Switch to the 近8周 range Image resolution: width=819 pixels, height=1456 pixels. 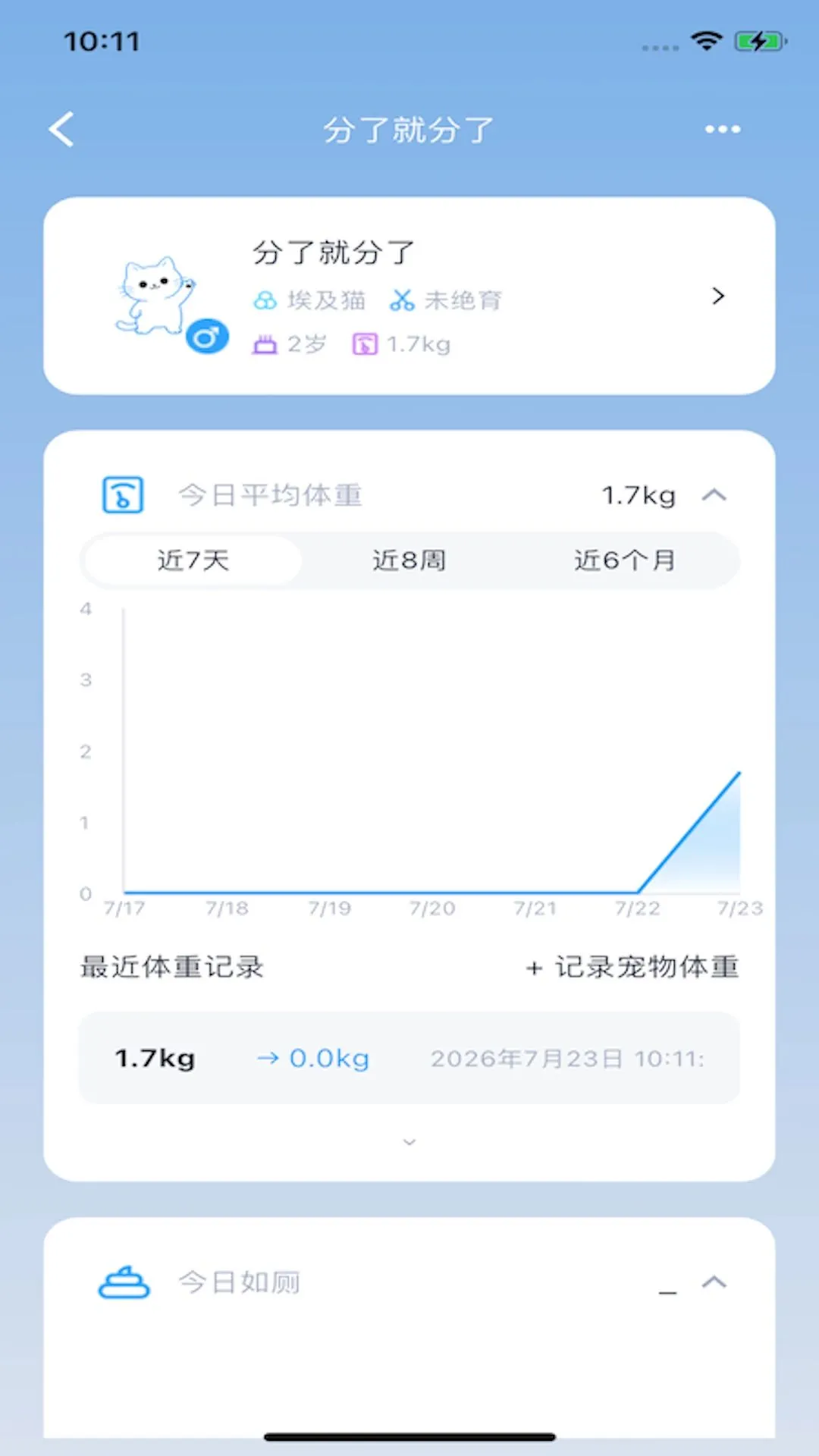(409, 560)
